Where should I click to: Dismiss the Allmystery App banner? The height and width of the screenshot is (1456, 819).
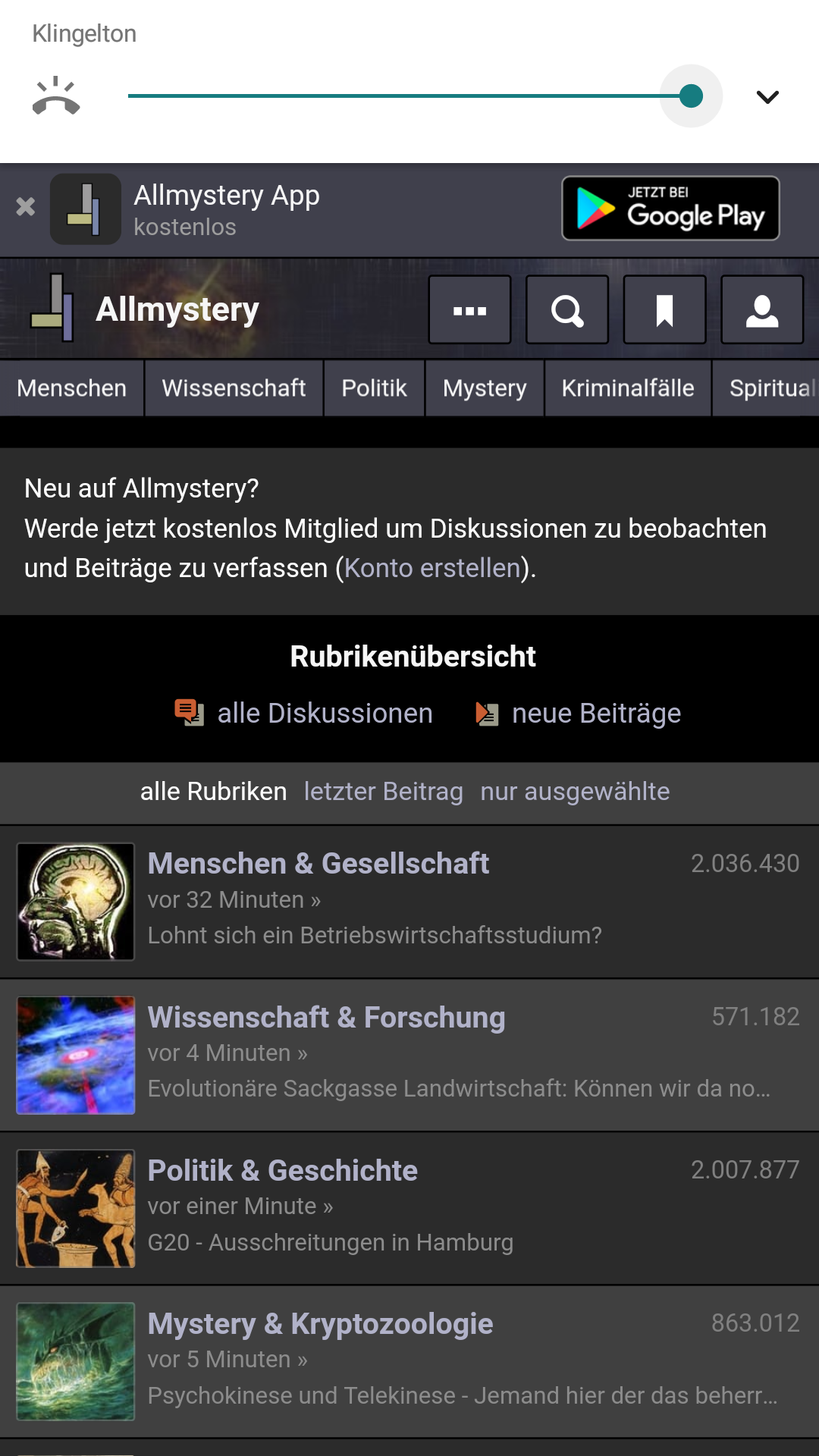point(26,206)
